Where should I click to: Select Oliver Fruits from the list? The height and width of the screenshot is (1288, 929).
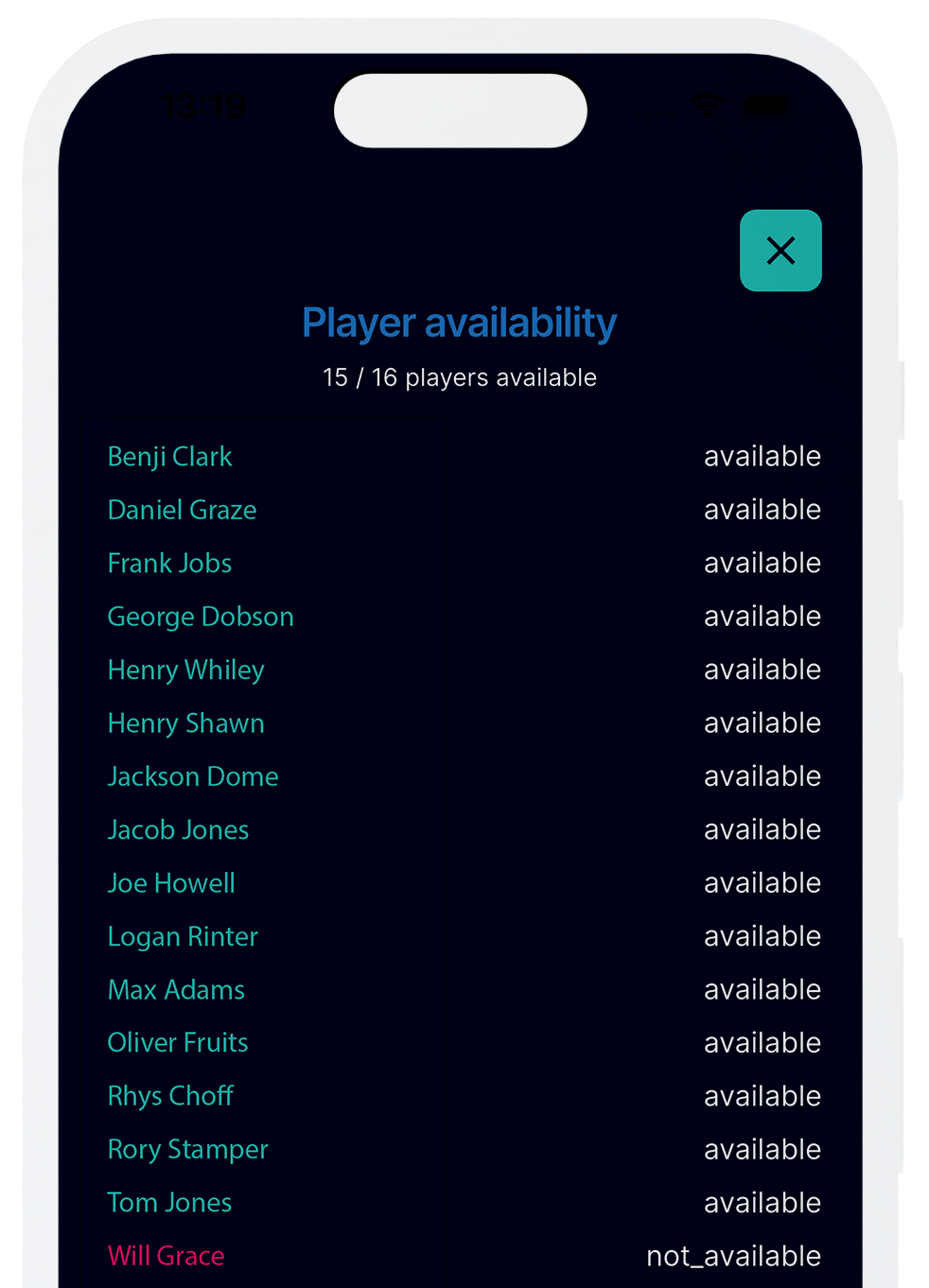click(x=178, y=1042)
